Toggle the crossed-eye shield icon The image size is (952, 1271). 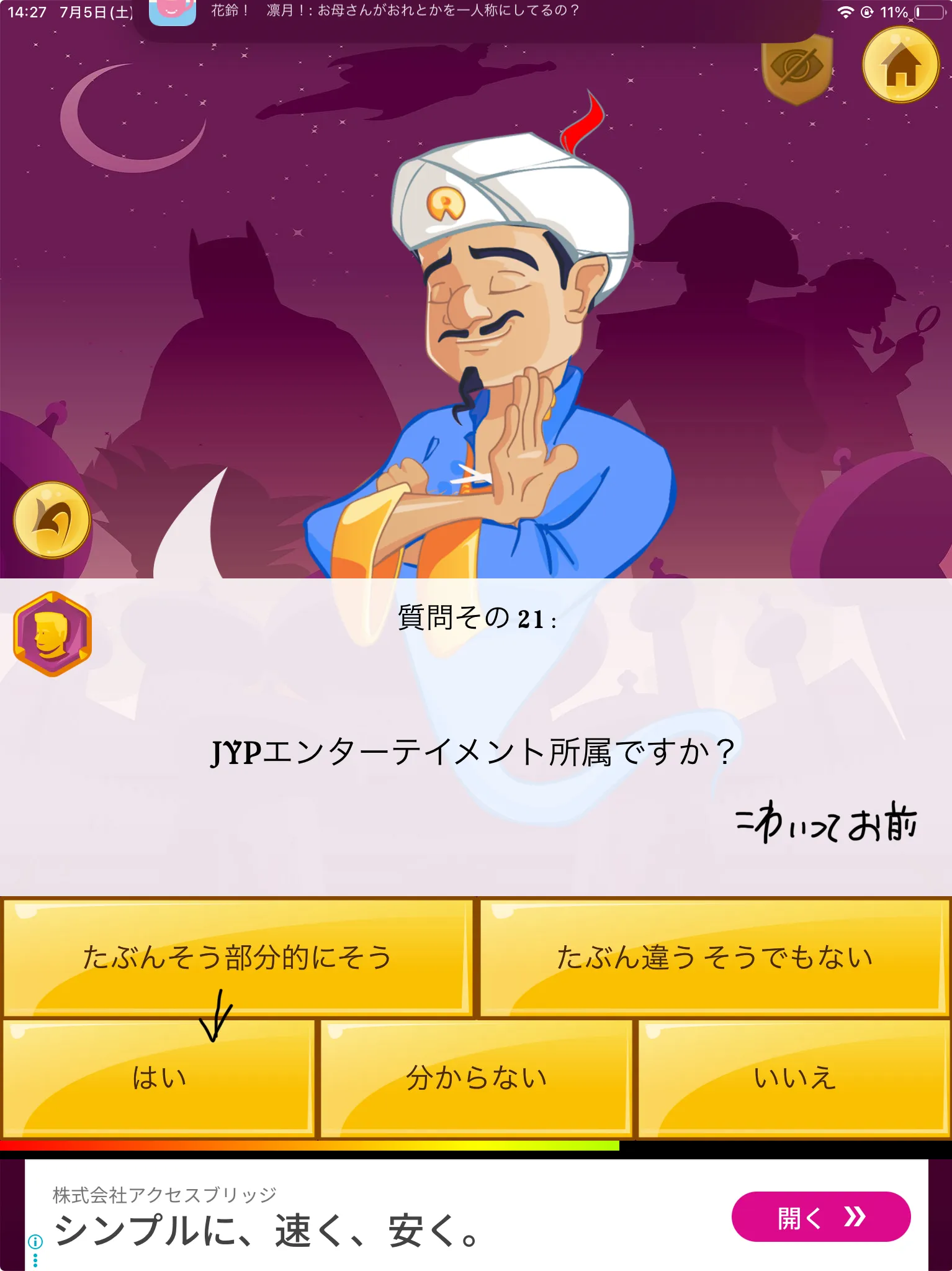(x=796, y=67)
